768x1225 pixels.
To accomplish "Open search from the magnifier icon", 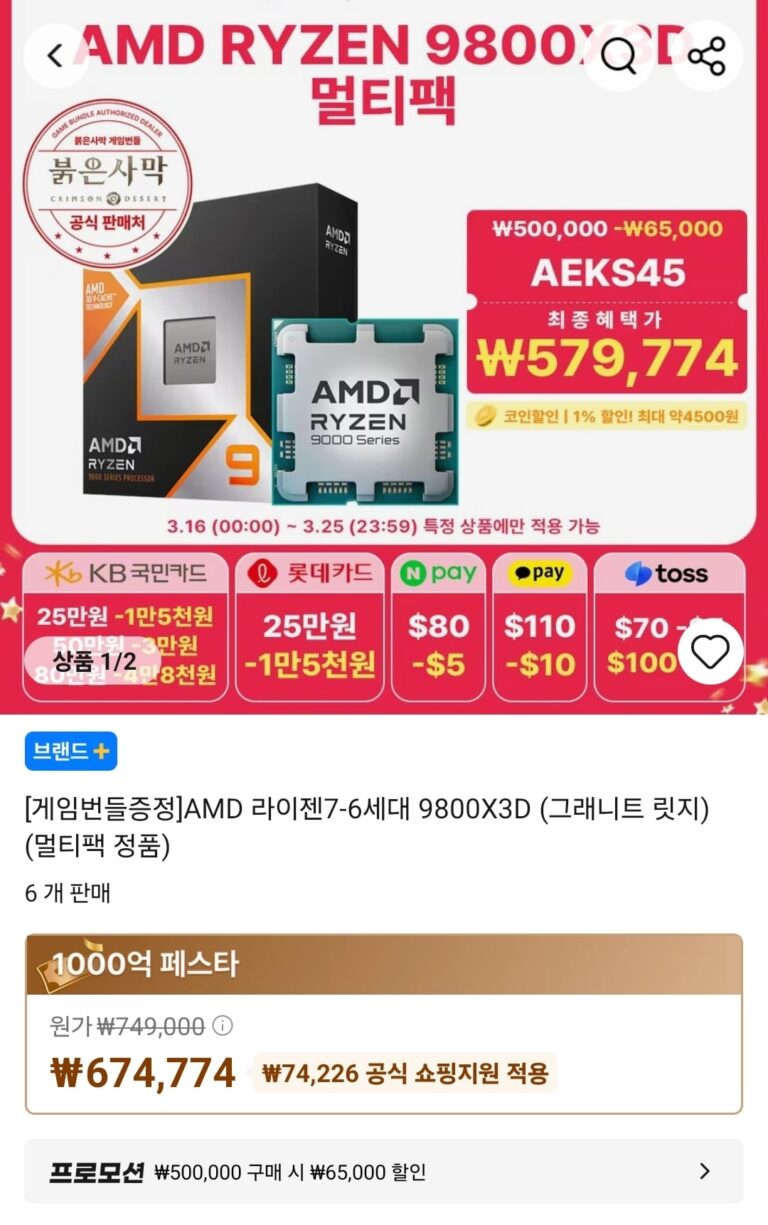I will coord(619,57).
